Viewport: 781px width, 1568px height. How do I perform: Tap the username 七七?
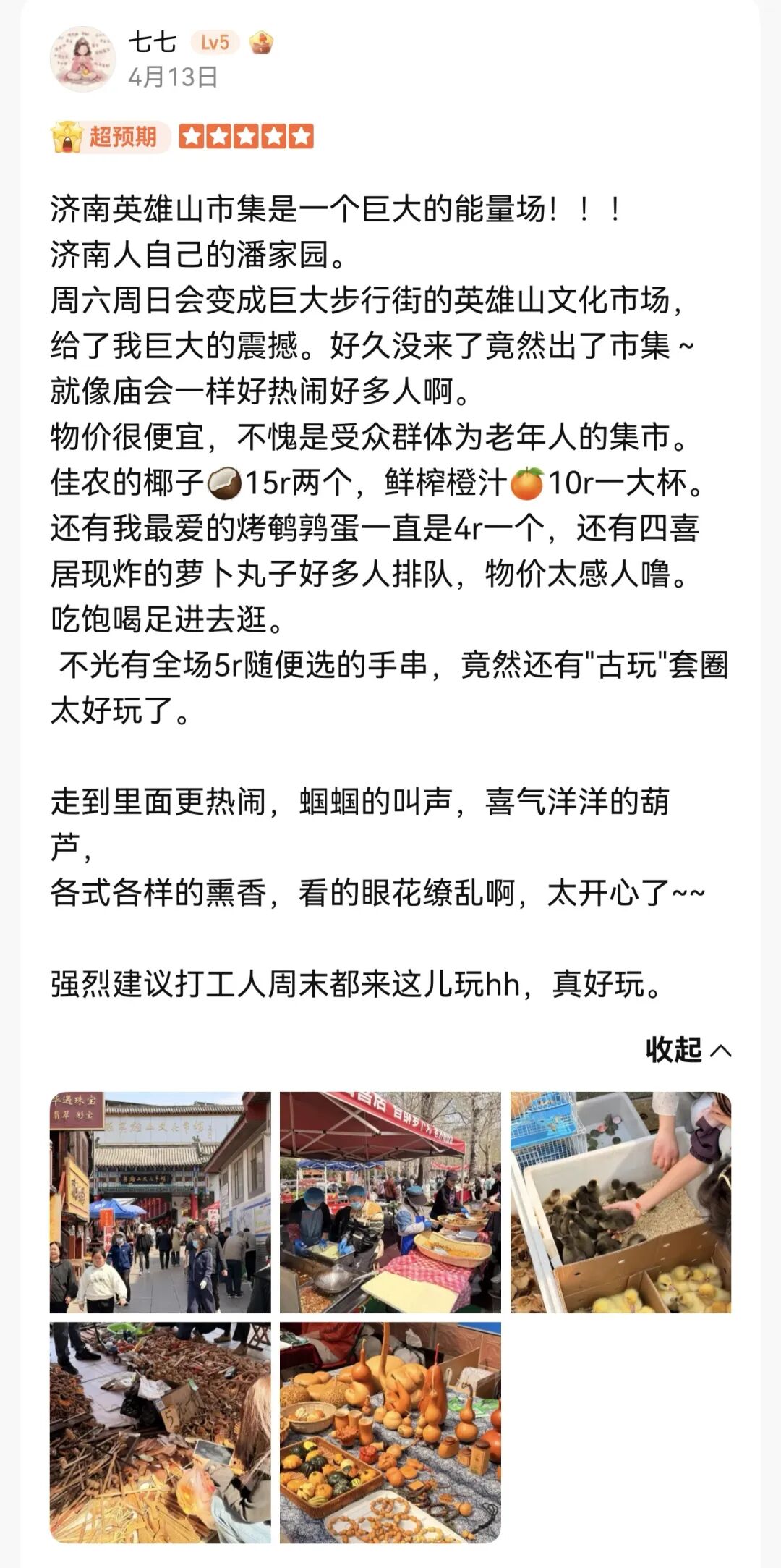point(153,42)
